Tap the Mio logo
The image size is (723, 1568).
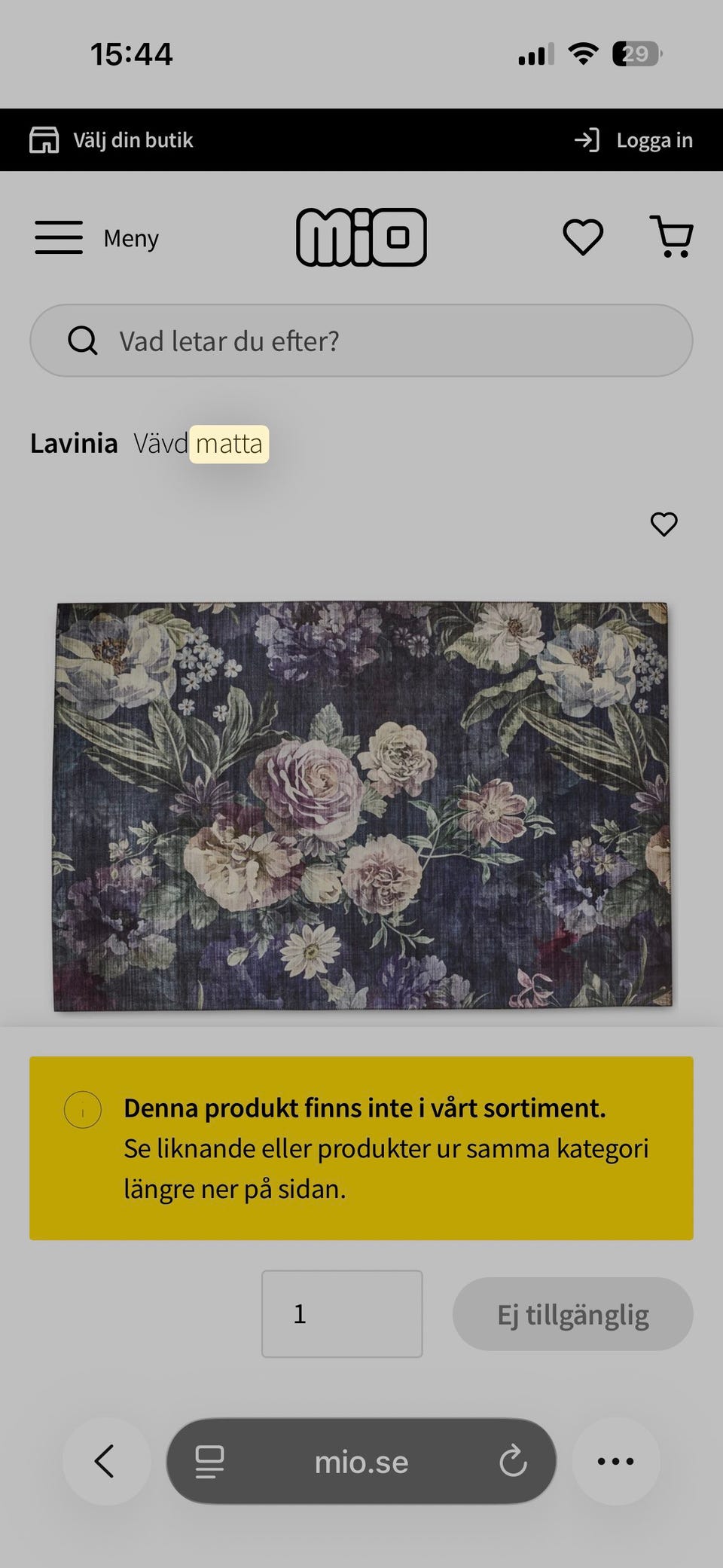[361, 236]
